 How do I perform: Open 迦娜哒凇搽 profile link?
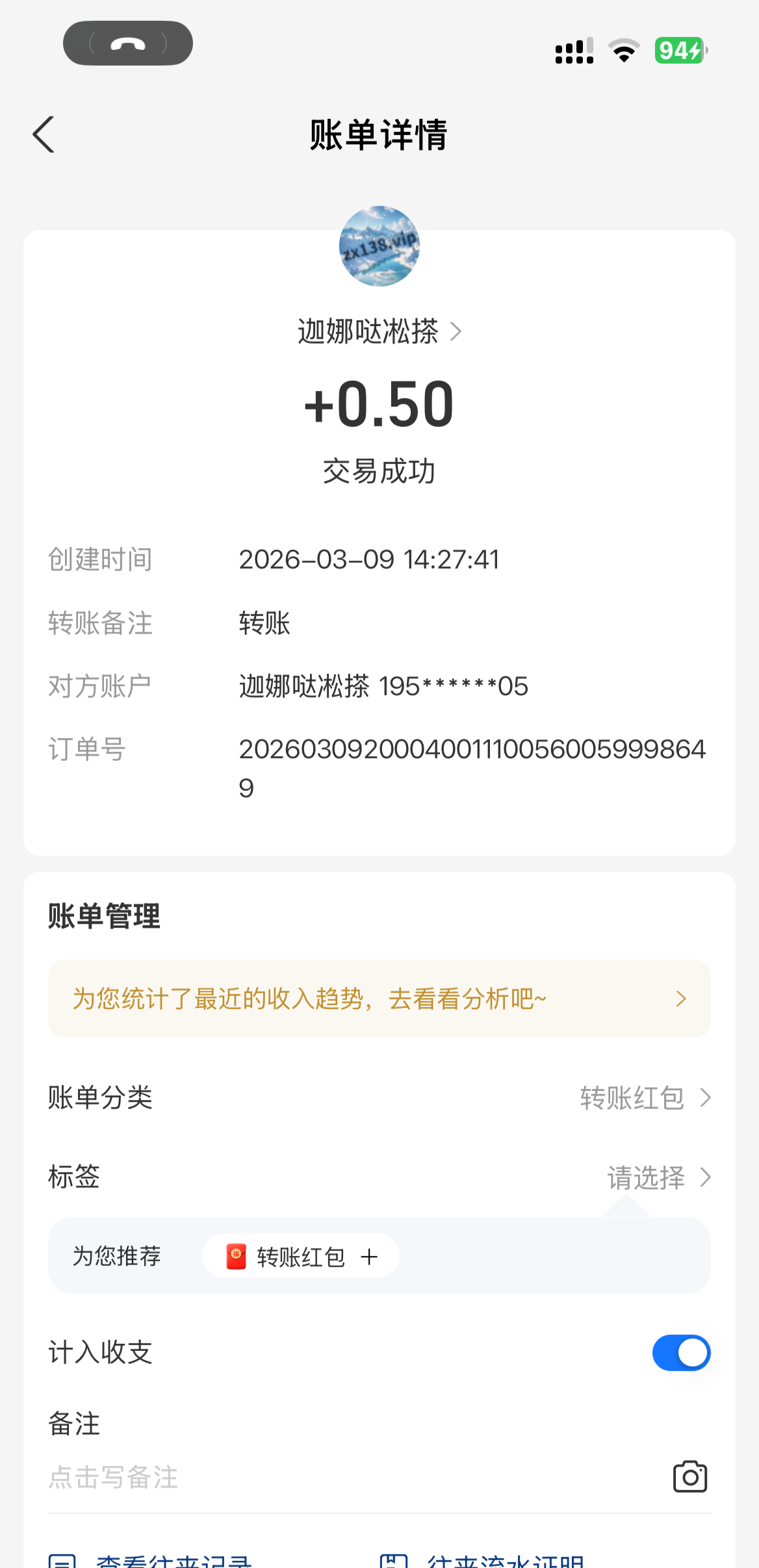[x=379, y=332]
